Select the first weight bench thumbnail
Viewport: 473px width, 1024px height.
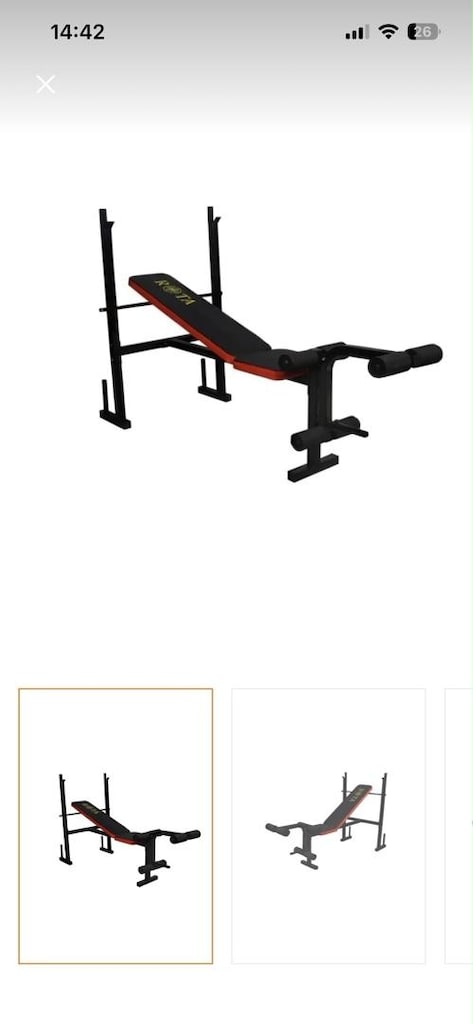[x=116, y=826]
